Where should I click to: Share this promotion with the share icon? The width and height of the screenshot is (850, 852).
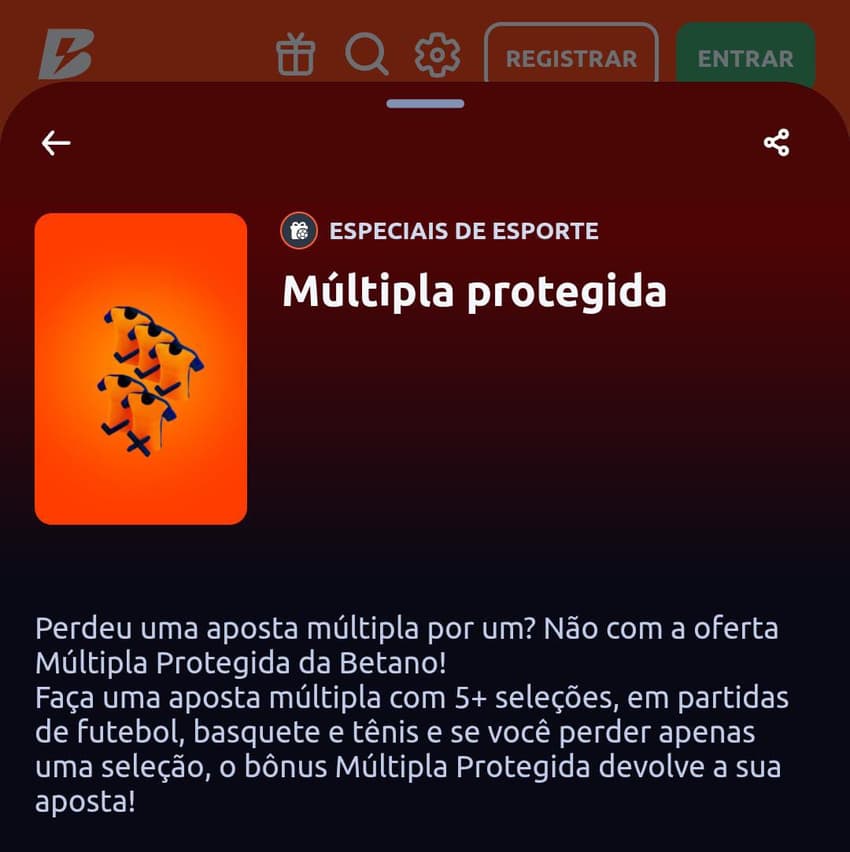pyautogui.click(x=777, y=142)
